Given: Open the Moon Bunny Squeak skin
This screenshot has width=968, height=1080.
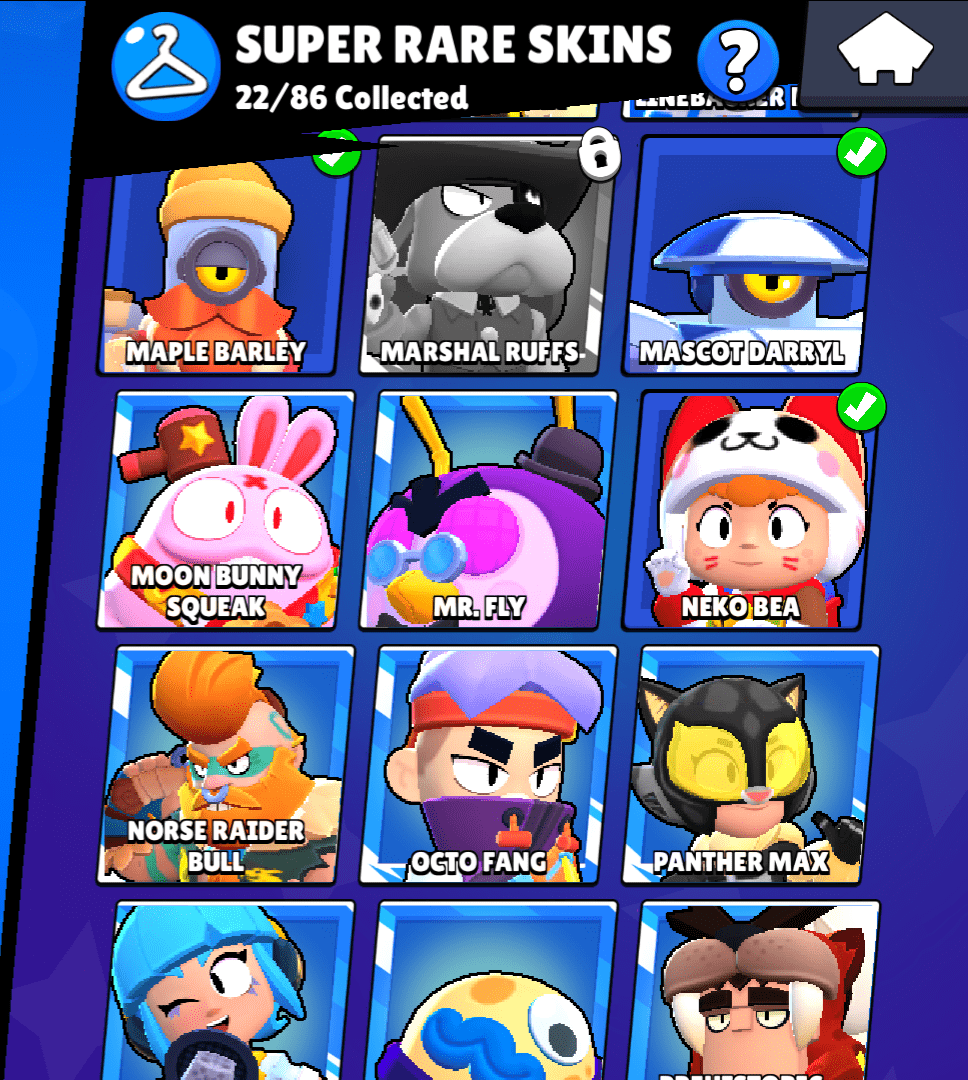Looking at the screenshot, I should pos(227,510).
